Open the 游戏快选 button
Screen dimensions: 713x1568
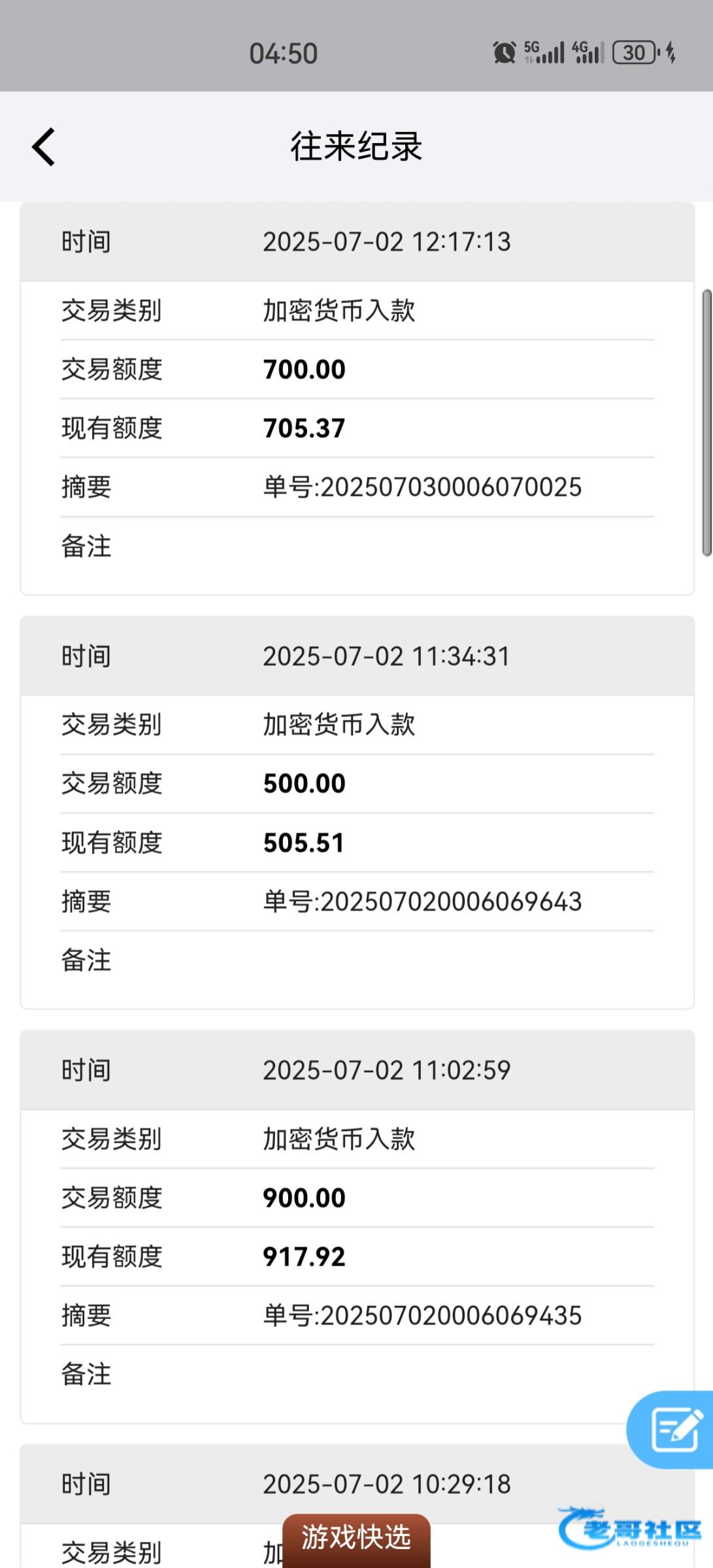[x=356, y=1541]
